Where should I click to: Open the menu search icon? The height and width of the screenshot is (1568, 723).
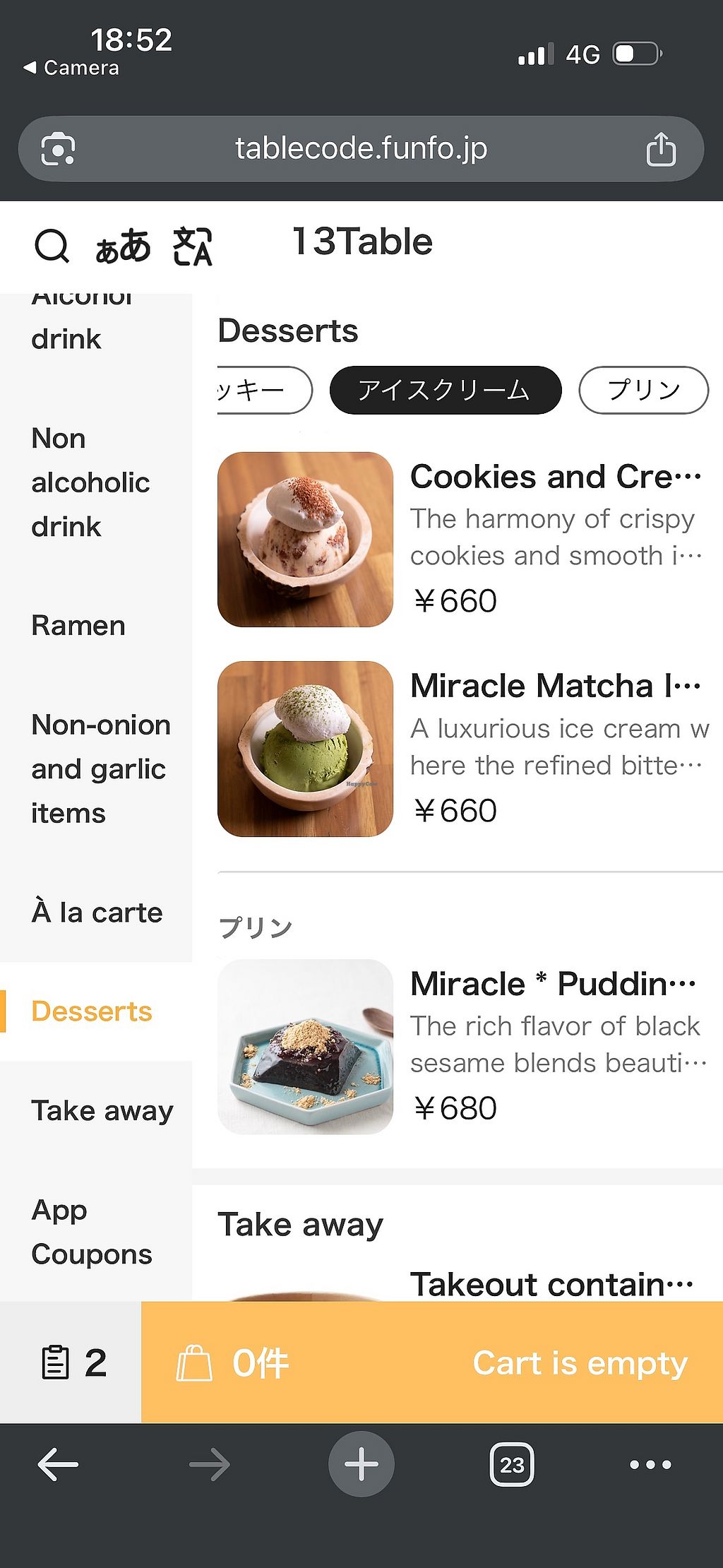[52, 246]
